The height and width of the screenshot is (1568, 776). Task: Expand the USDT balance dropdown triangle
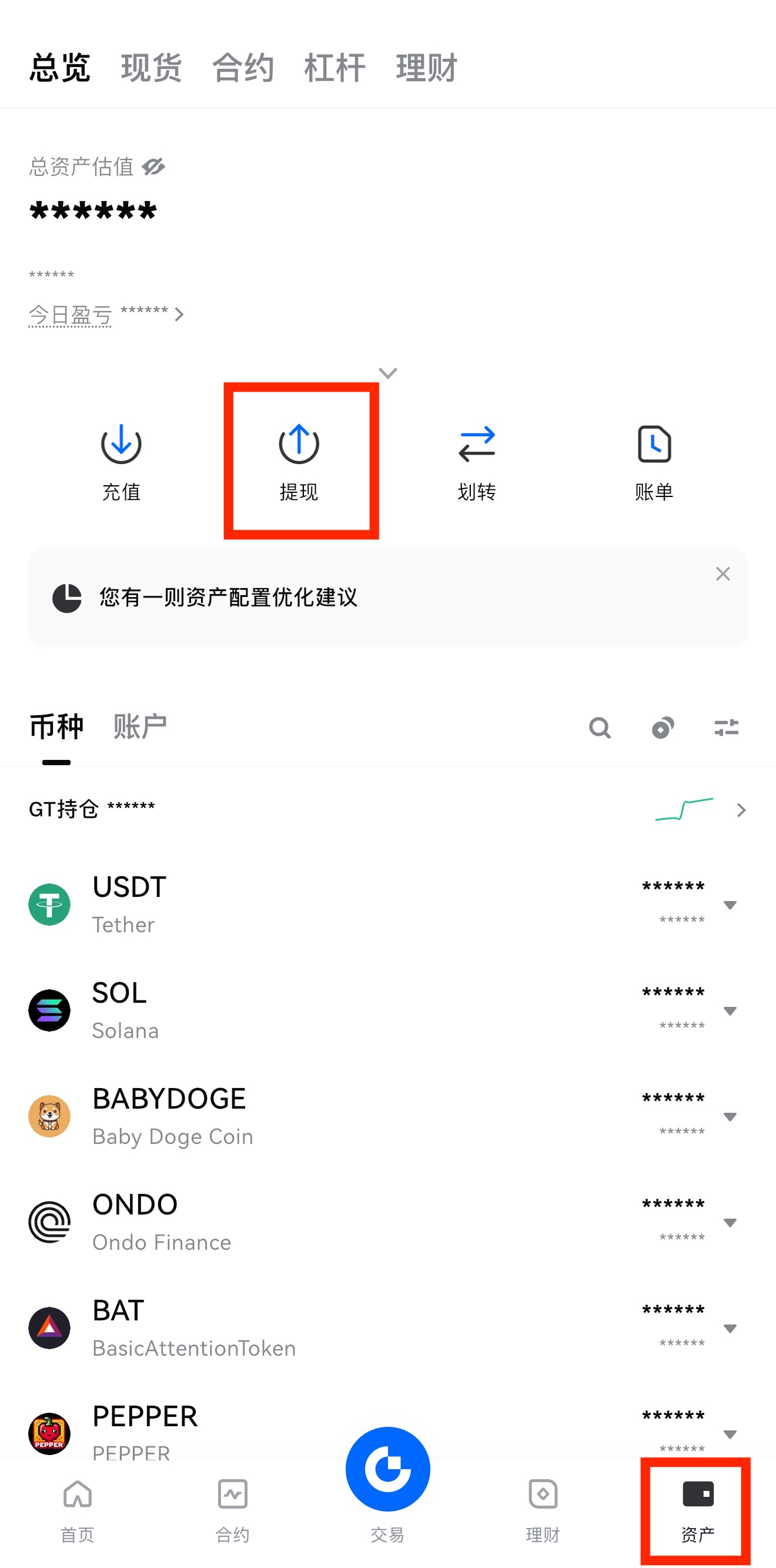point(730,906)
